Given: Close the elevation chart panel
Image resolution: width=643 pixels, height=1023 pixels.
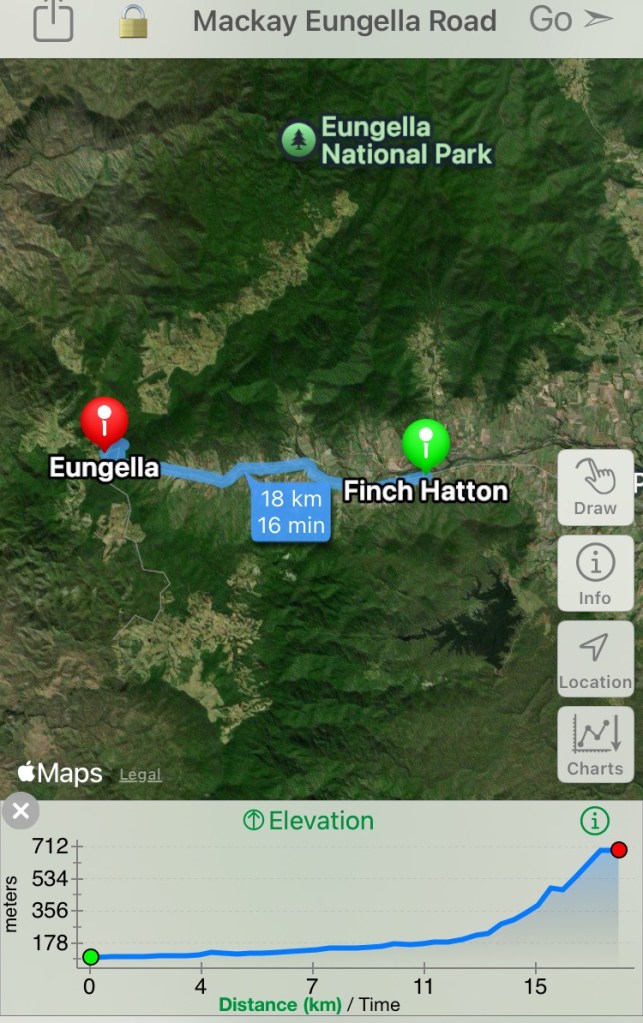Looking at the screenshot, I should (20, 811).
